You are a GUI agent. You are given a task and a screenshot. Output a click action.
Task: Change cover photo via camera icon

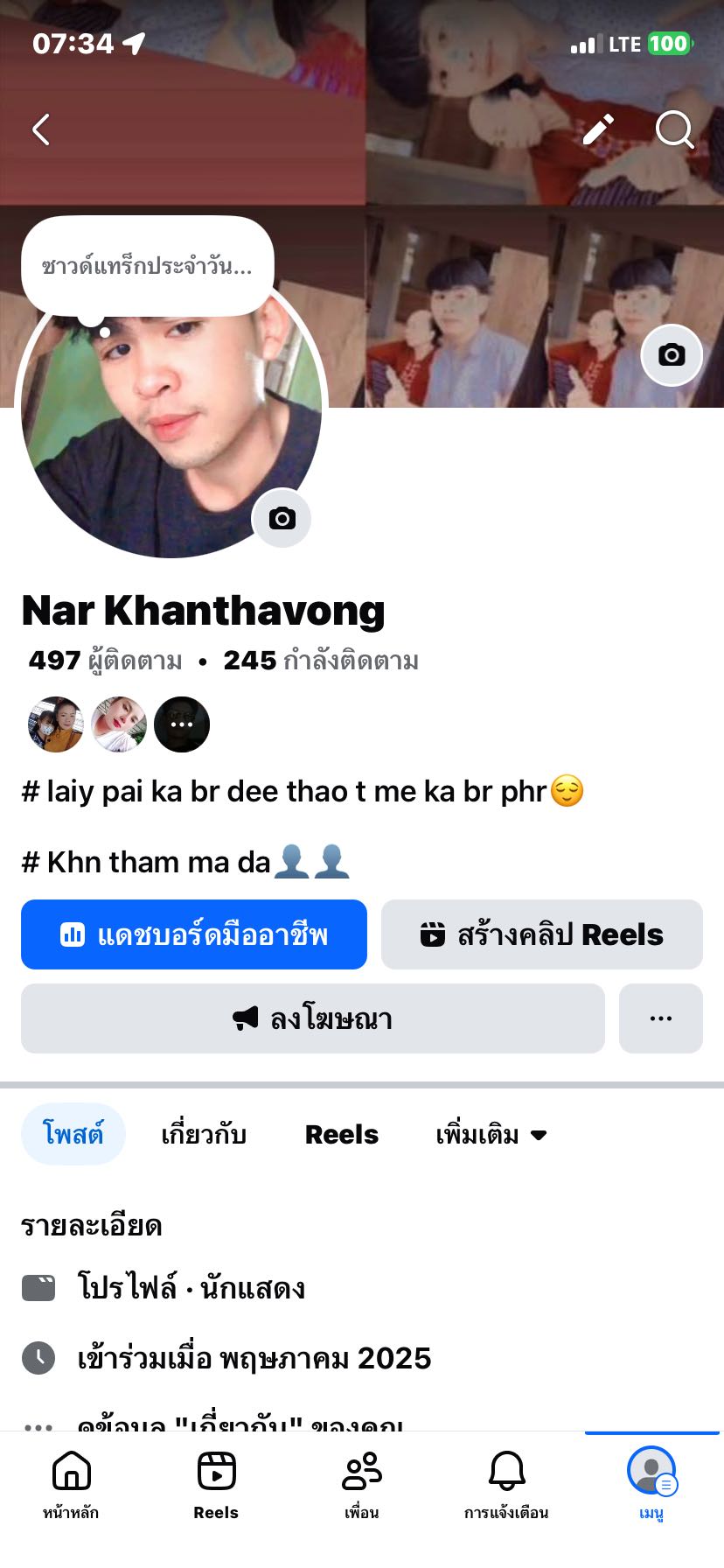(x=672, y=354)
